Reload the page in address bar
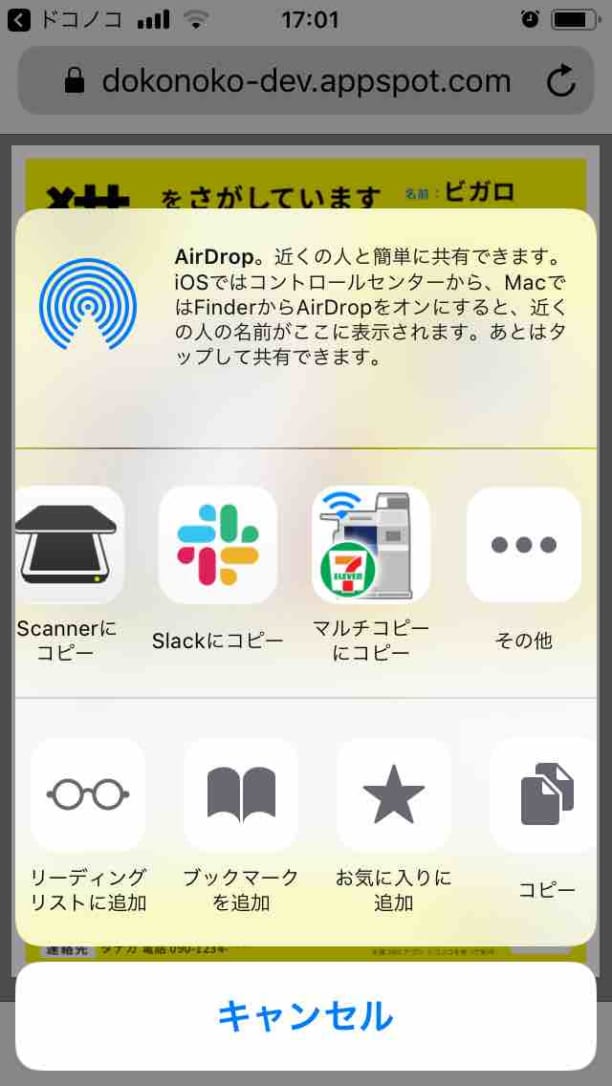Viewport: 612px width, 1086px height. 562,81
